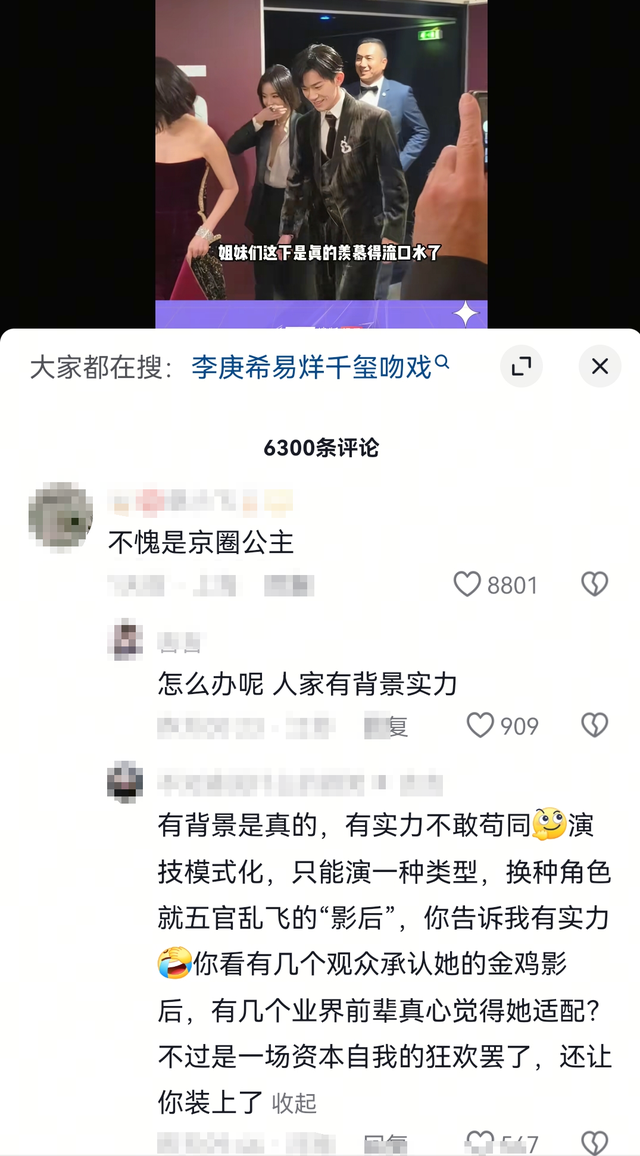Search 李庚希易烊千玺吻戏 suggested query
This screenshot has height=1156, width=640.
pyautogui.click(x=321, y=366)
